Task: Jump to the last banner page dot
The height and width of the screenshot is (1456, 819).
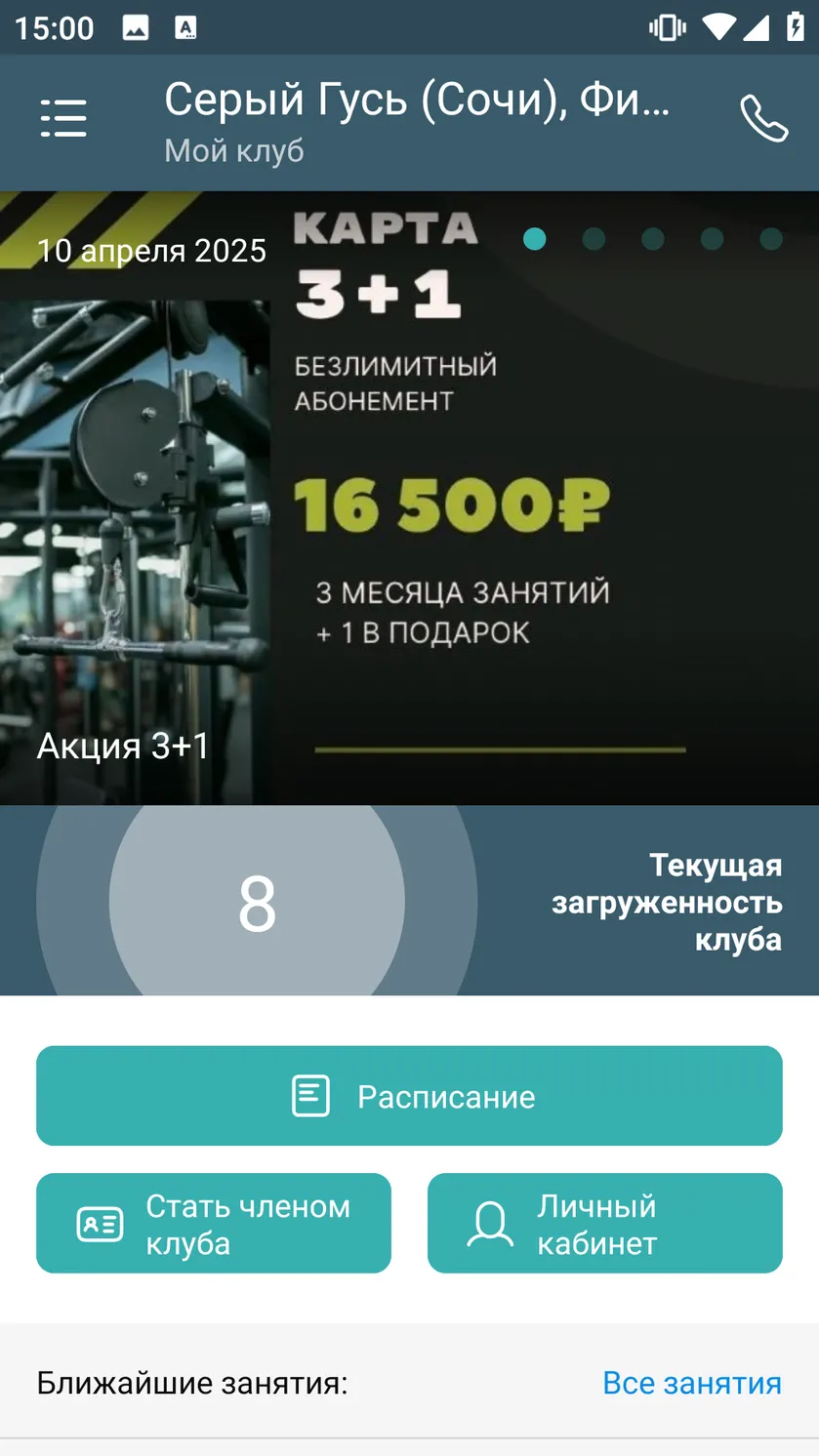Action: 771,239
